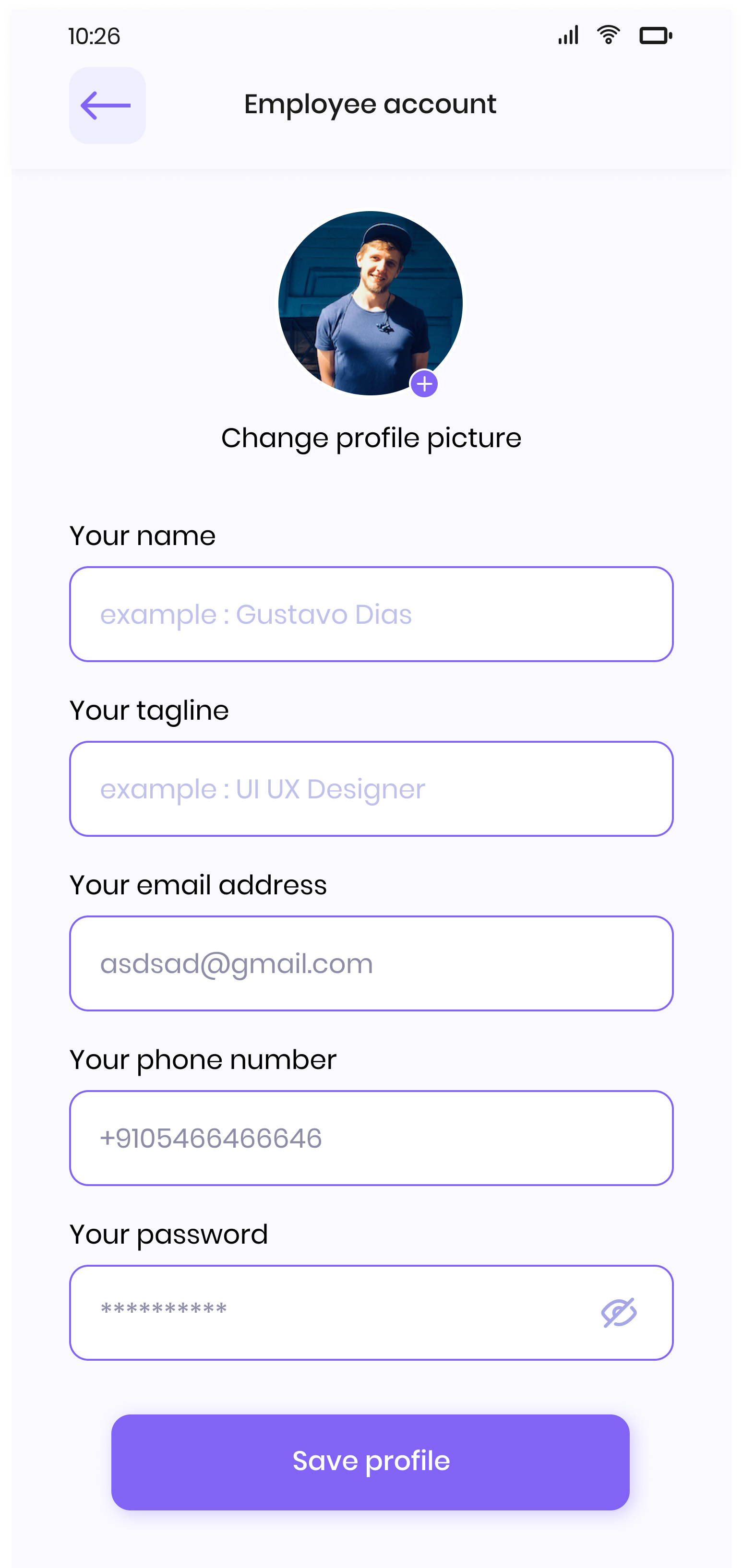The image size is (743, 1568).
Task: Focus the password field
Action: [x=329, y=1312]
